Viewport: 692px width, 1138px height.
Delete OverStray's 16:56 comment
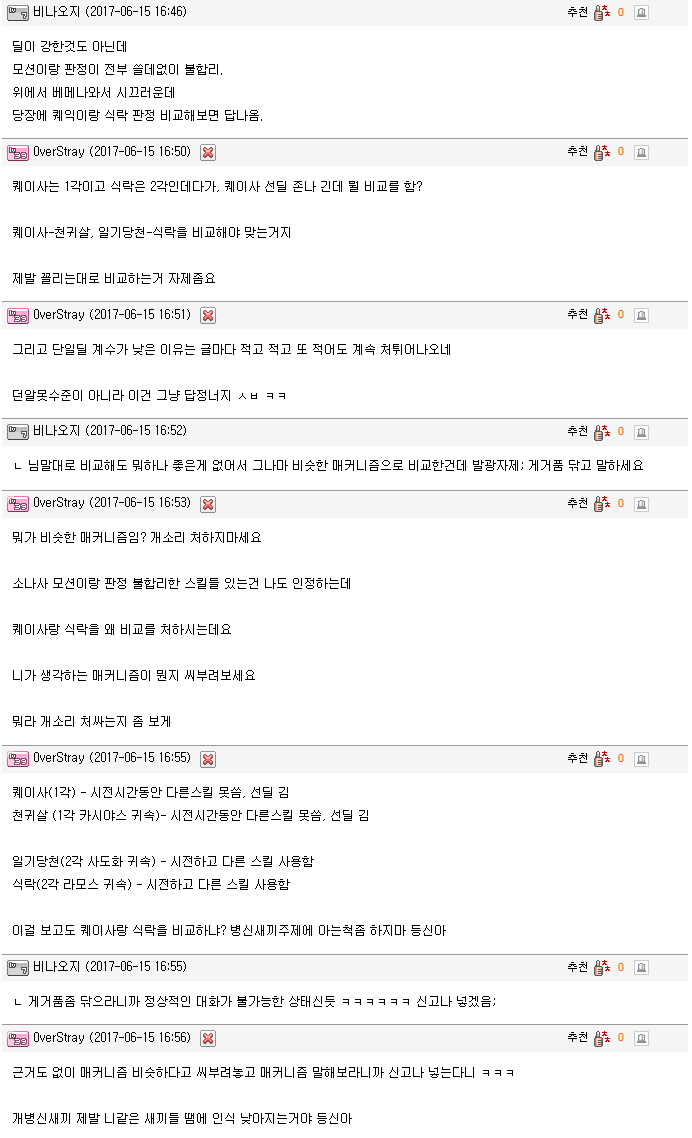[208, 1039]
